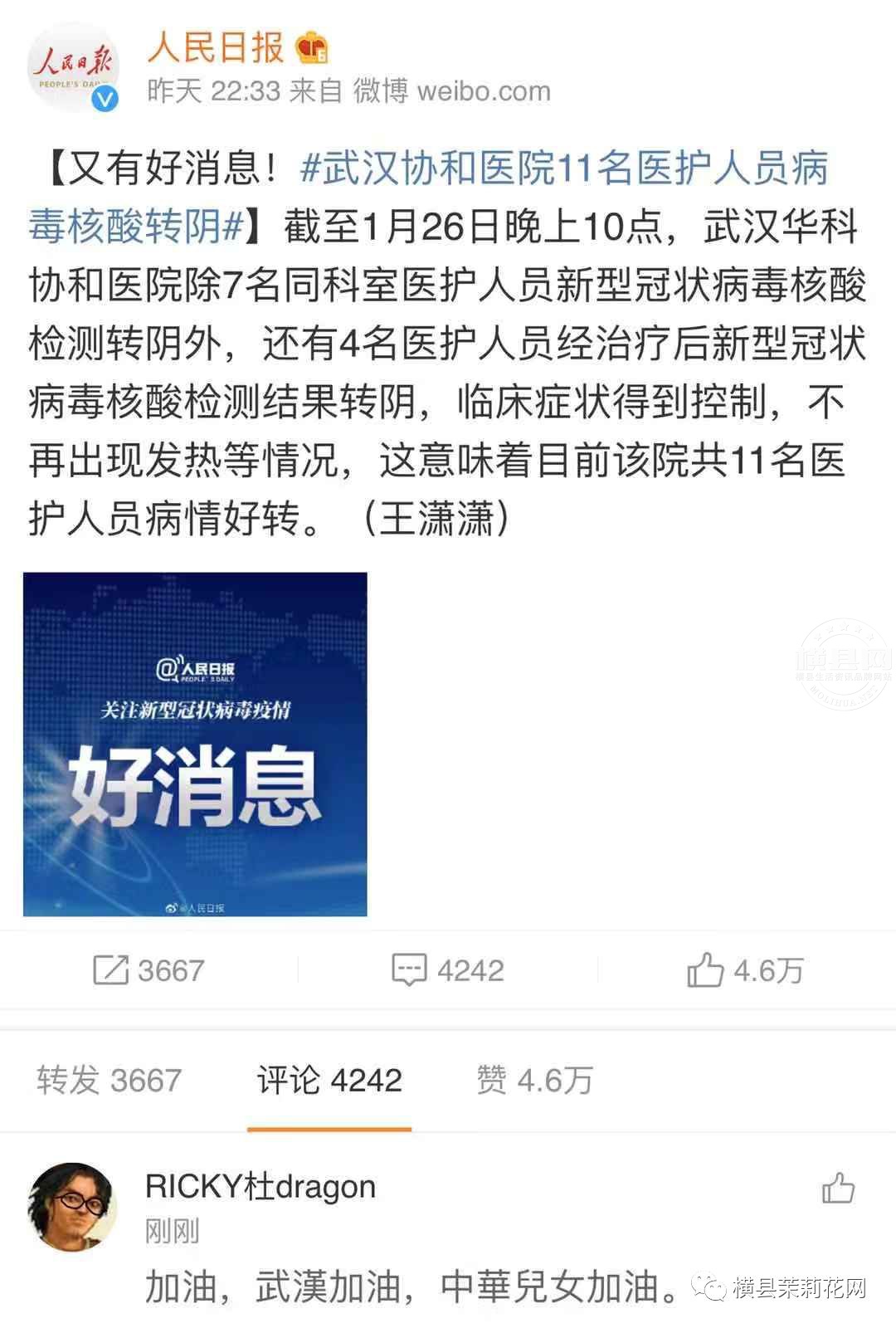Tap the comment icon showing 4242
This screenshot has height=1328, width=896.
(x=448, y=969)
